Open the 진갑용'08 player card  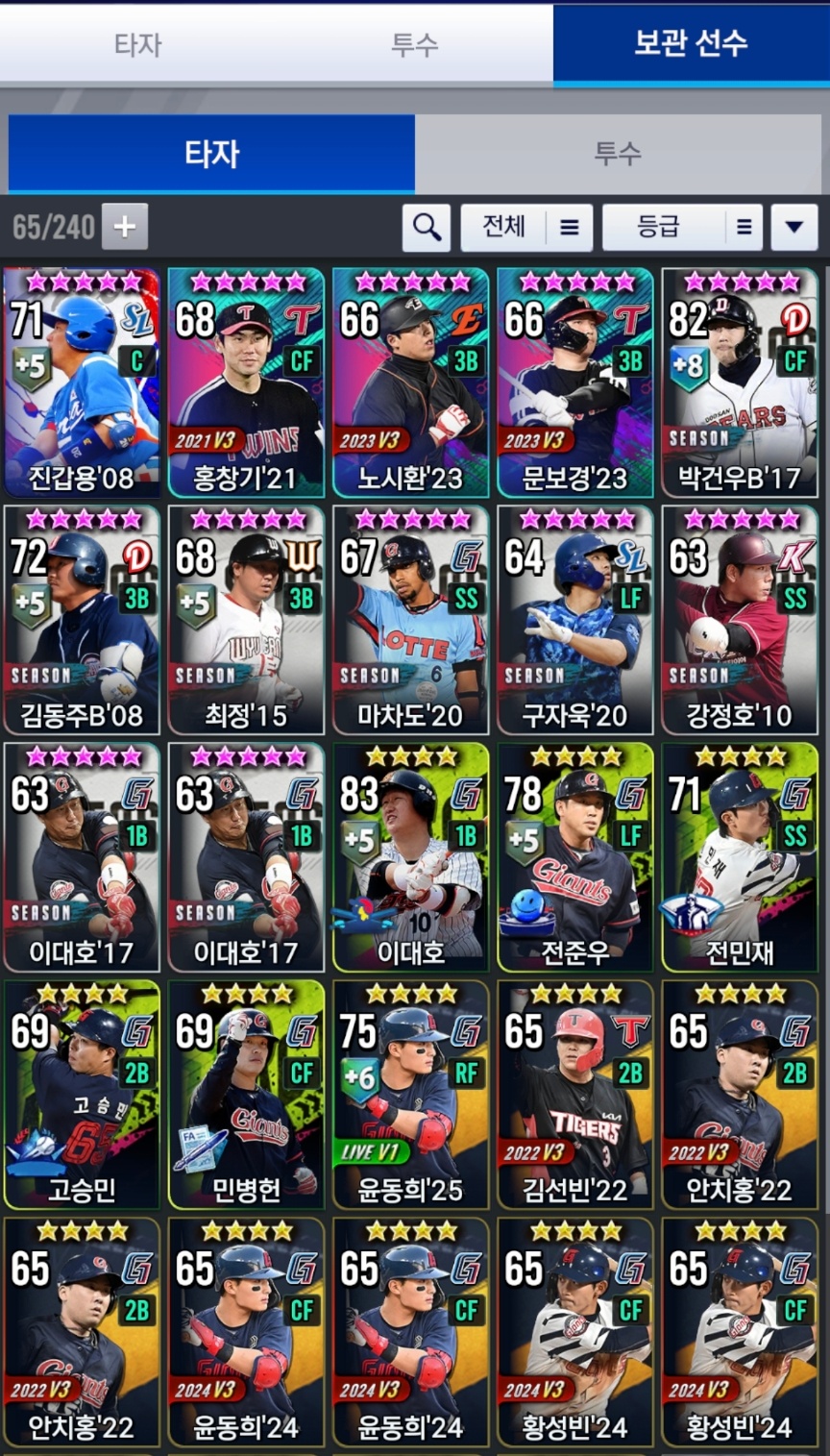(82, 383)
